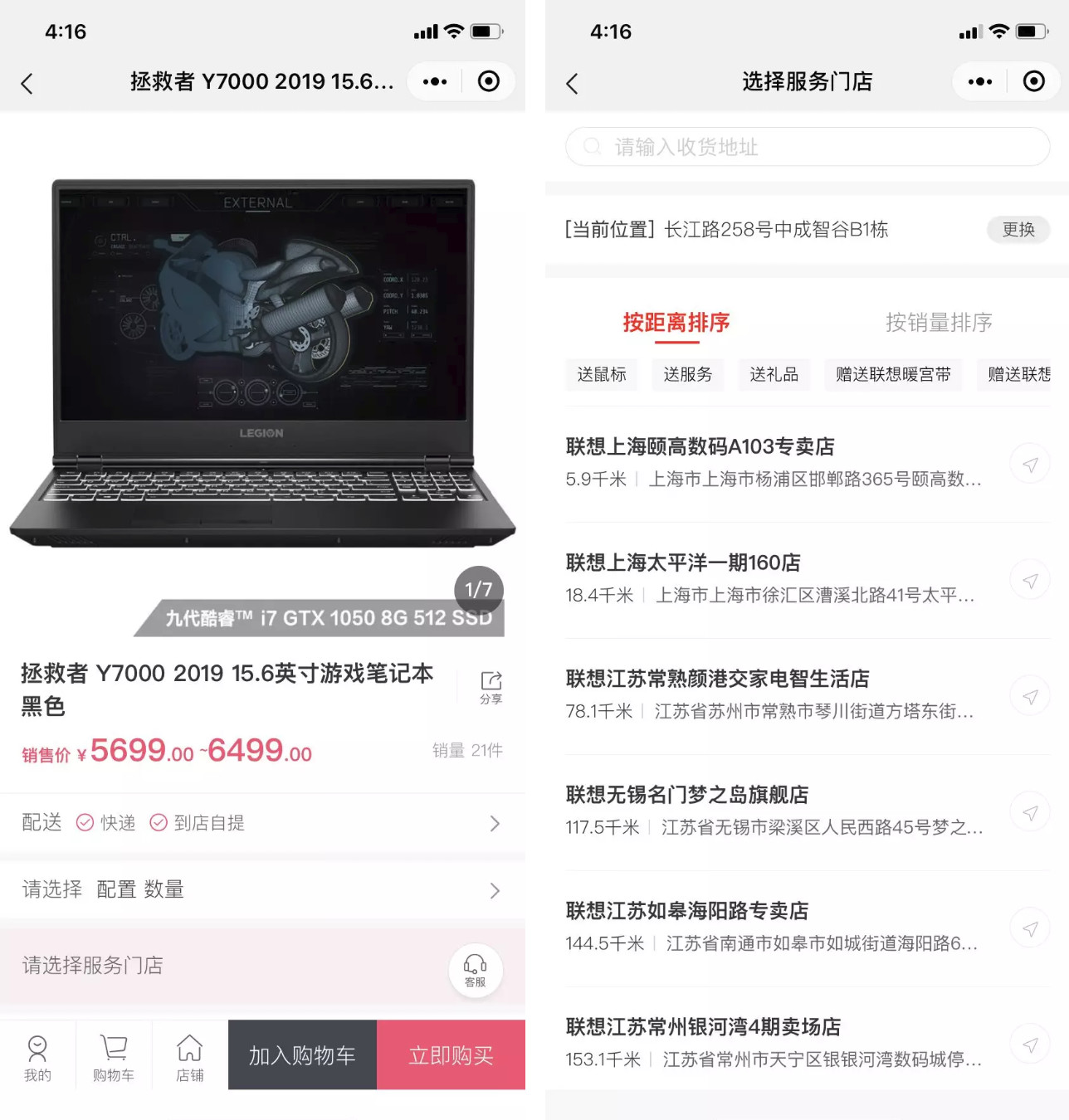Navigate to 联想上海太平洋一期160店
The height and width of the screenshot is (1120, 1069).
(1030, 581)
